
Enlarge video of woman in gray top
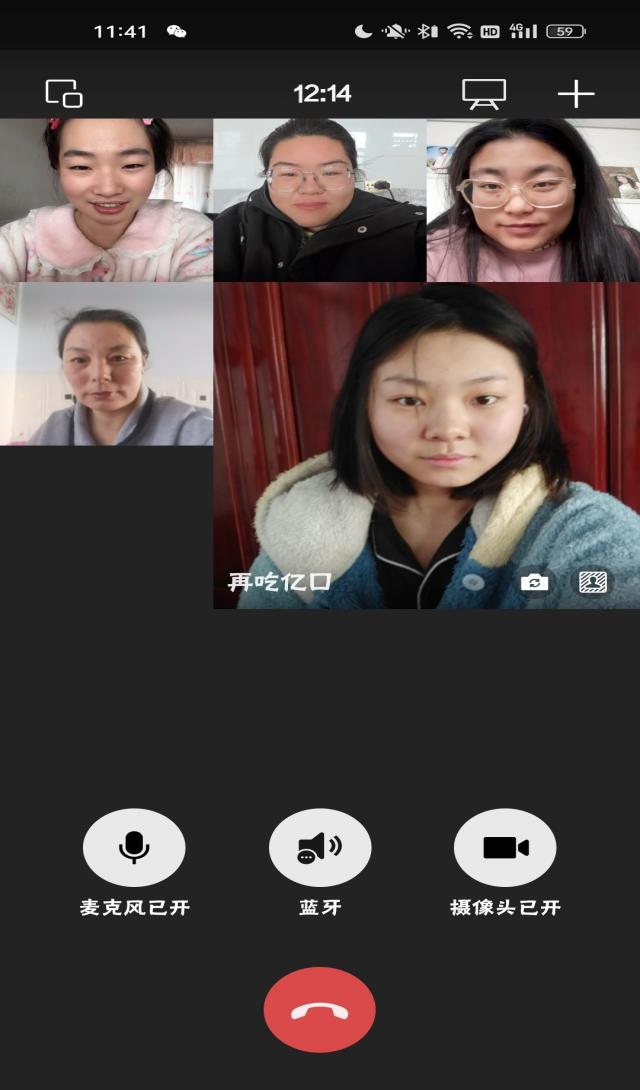click(x=106, y=364)
